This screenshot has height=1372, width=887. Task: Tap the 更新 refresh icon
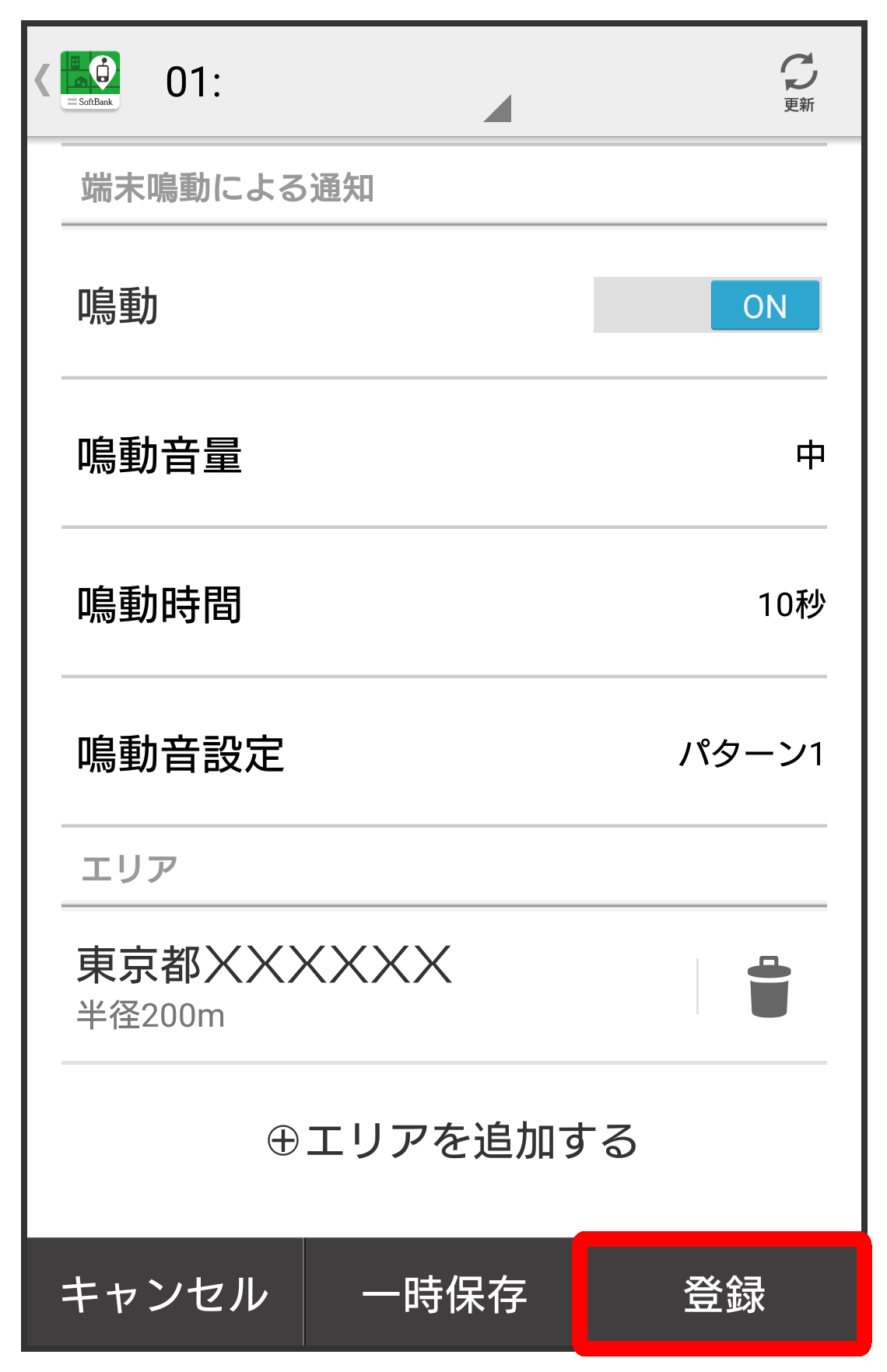pyautogui.click(x=798, y=82)
